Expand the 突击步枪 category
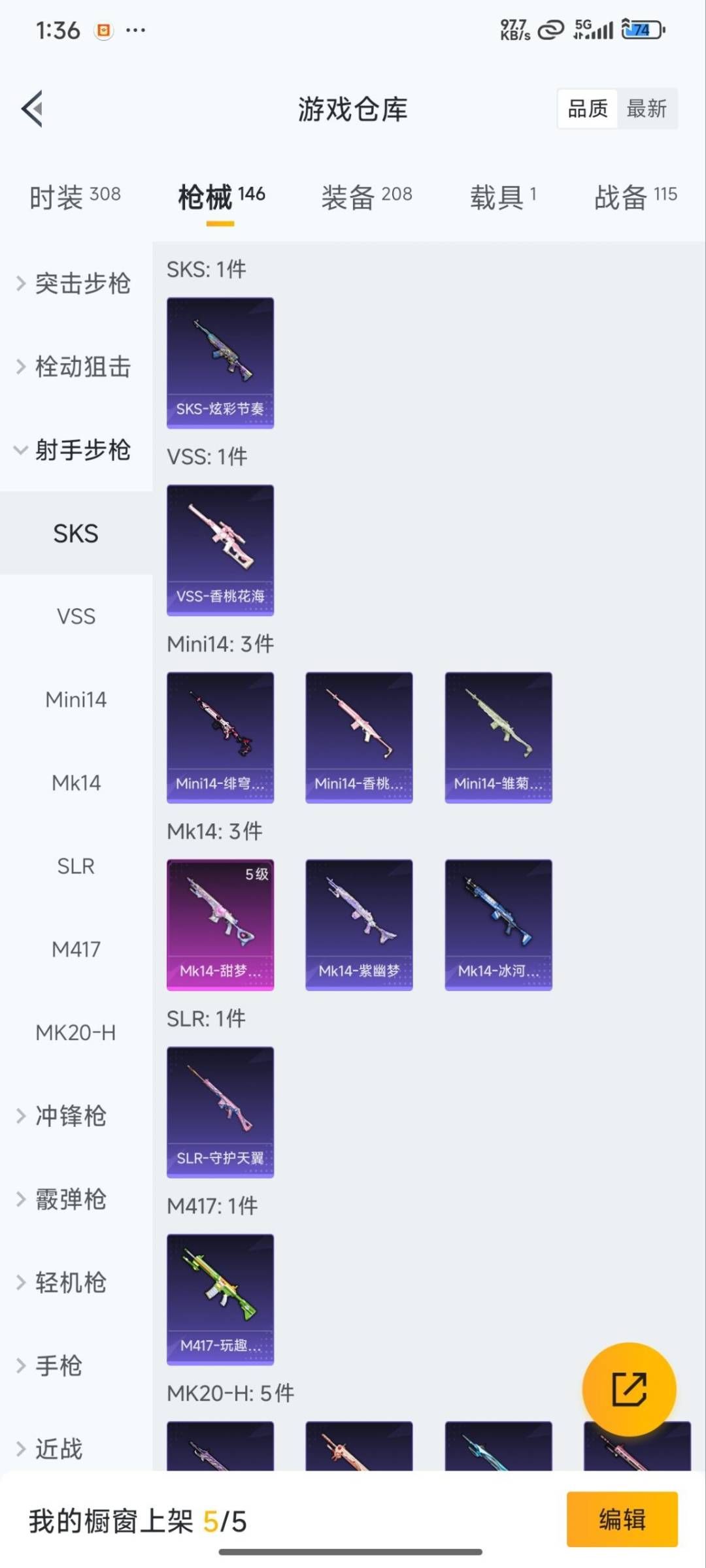The height and width of the screenshot is (1568, 706). (x=75, y=284)
